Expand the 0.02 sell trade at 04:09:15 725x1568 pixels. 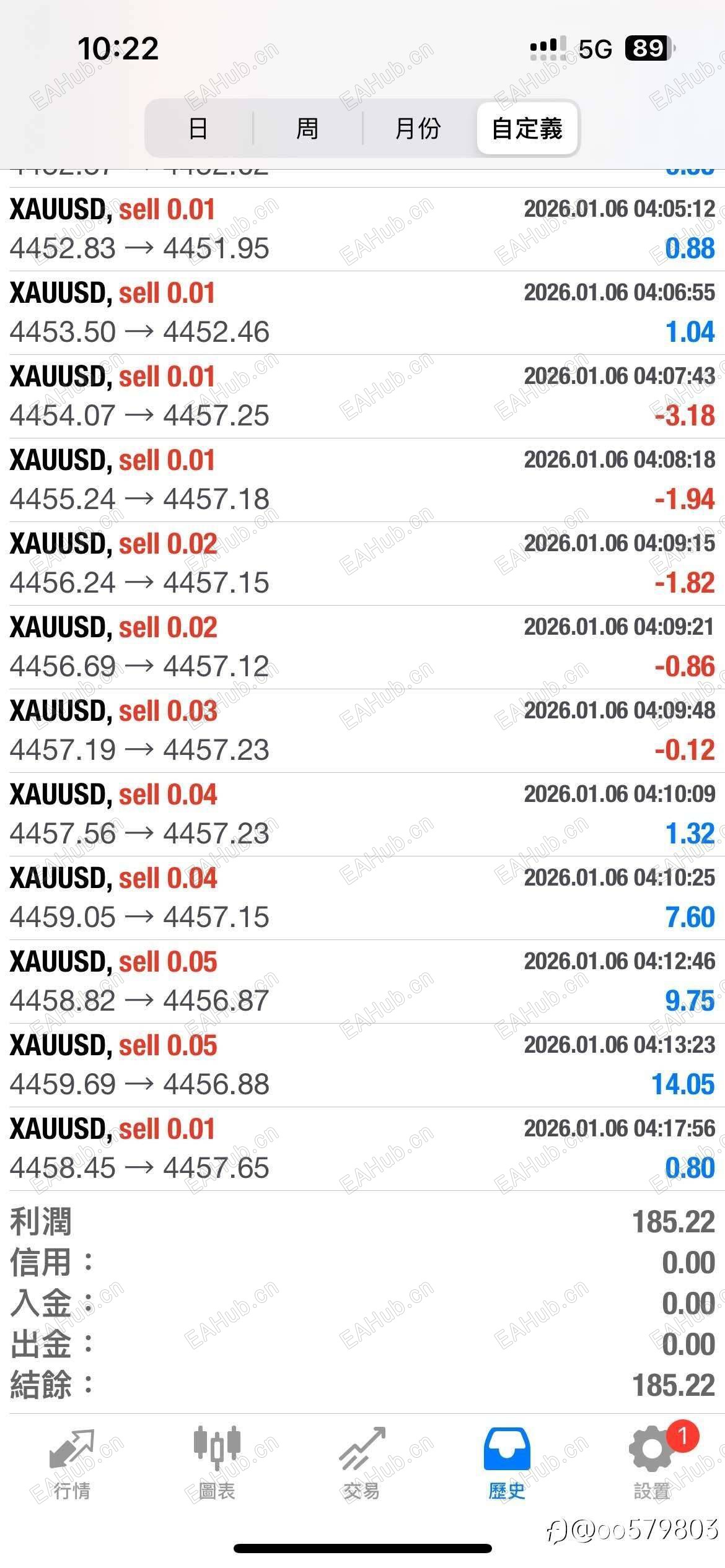[362, 564]
